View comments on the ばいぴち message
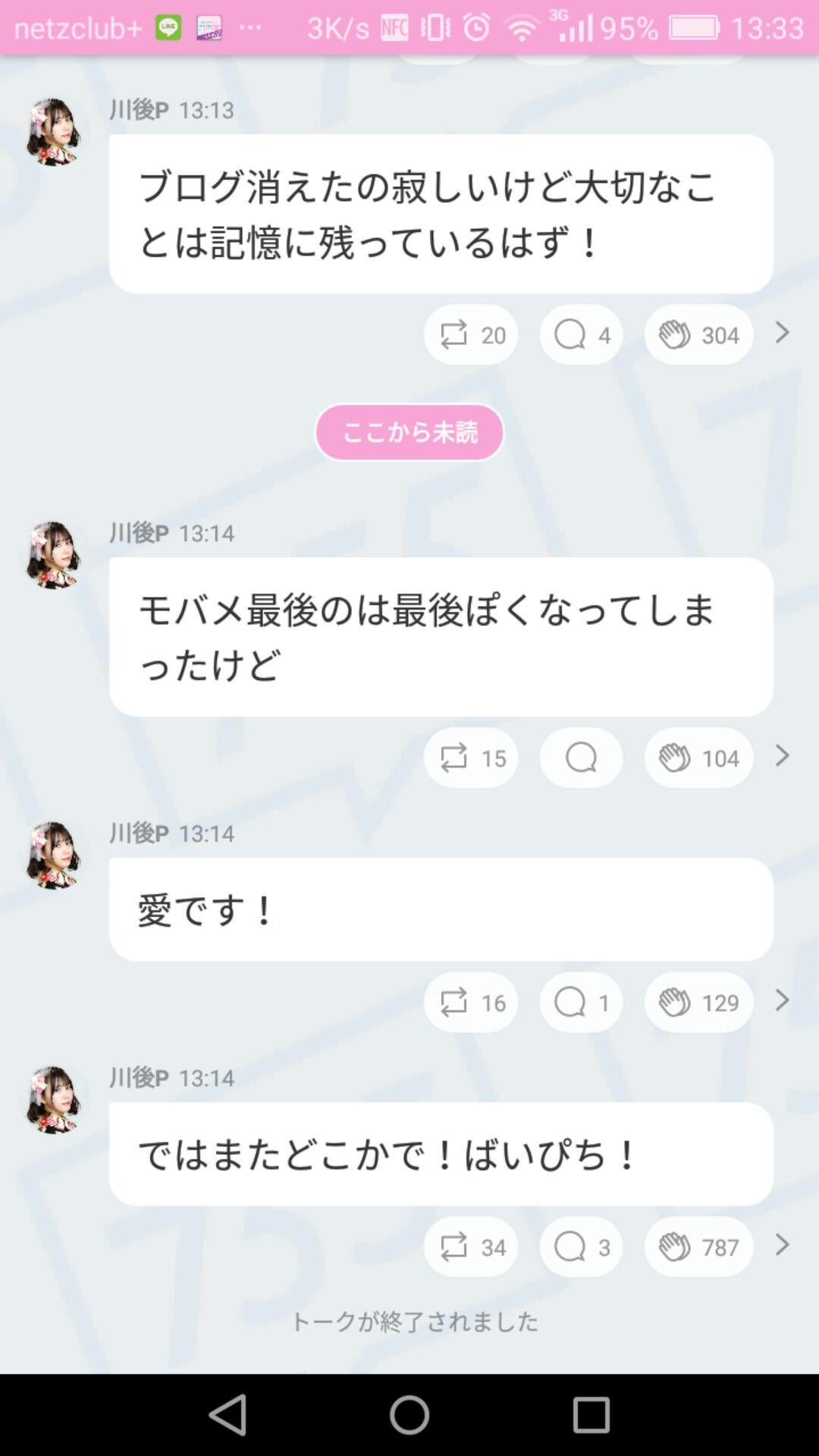 (580, 1246)
